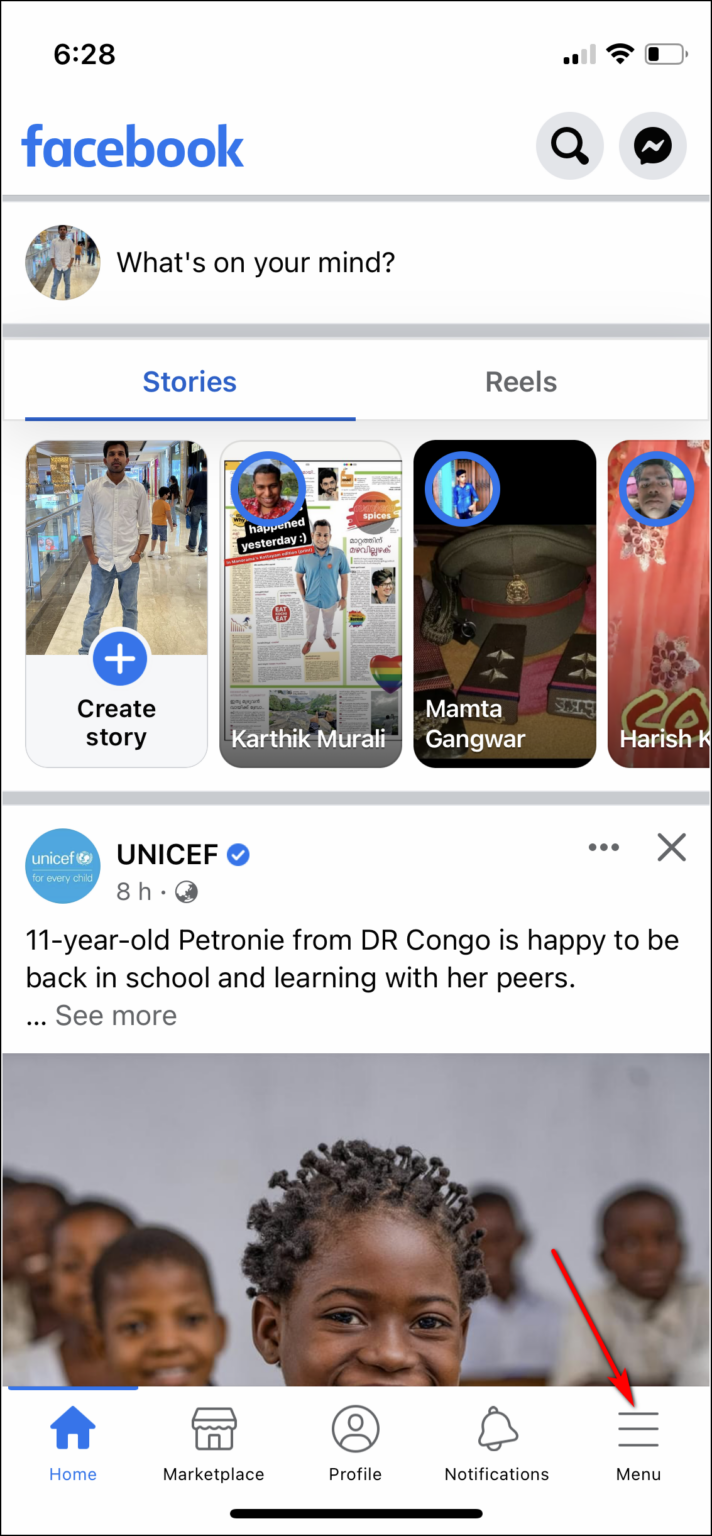View Karthik Murali's story

310,605
